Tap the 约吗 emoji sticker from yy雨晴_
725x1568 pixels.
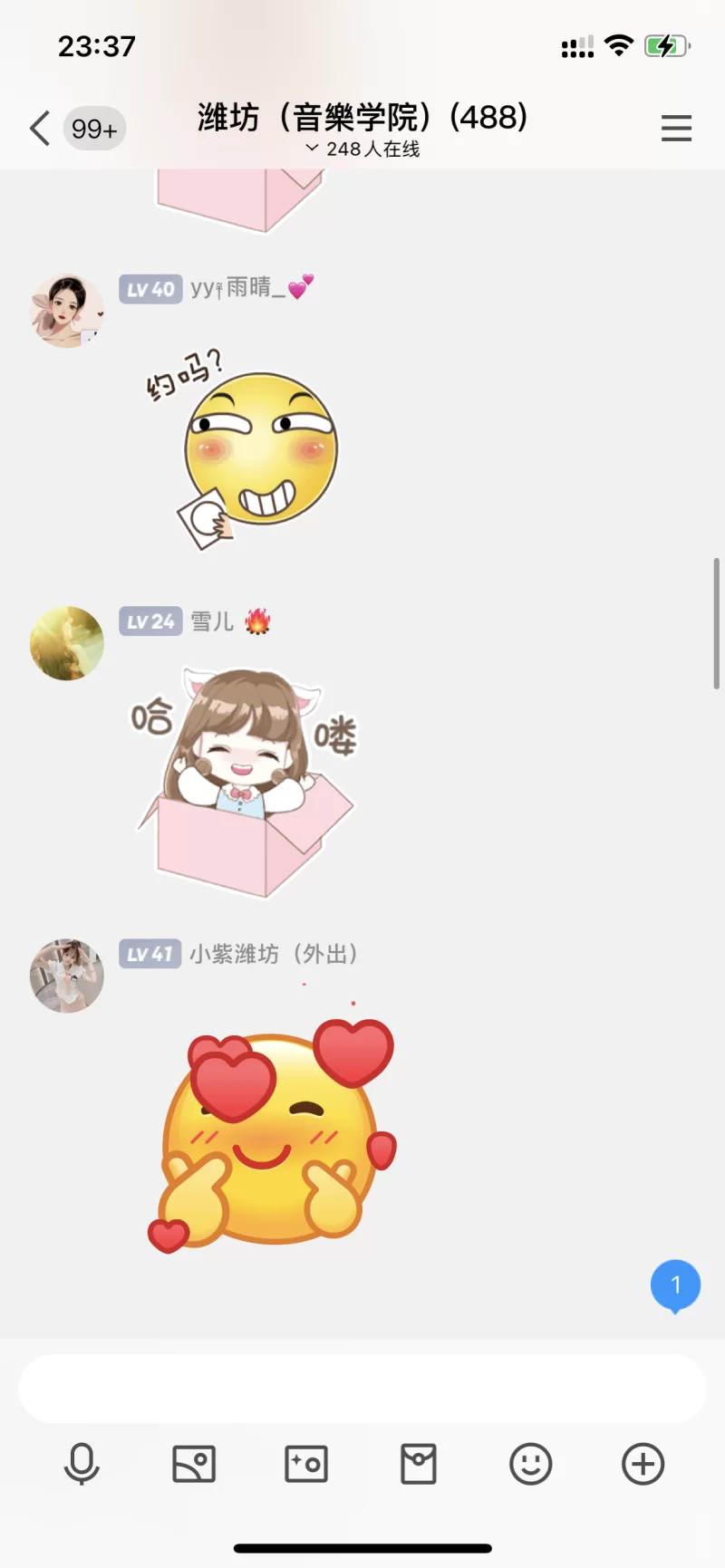tap(245, 450)
